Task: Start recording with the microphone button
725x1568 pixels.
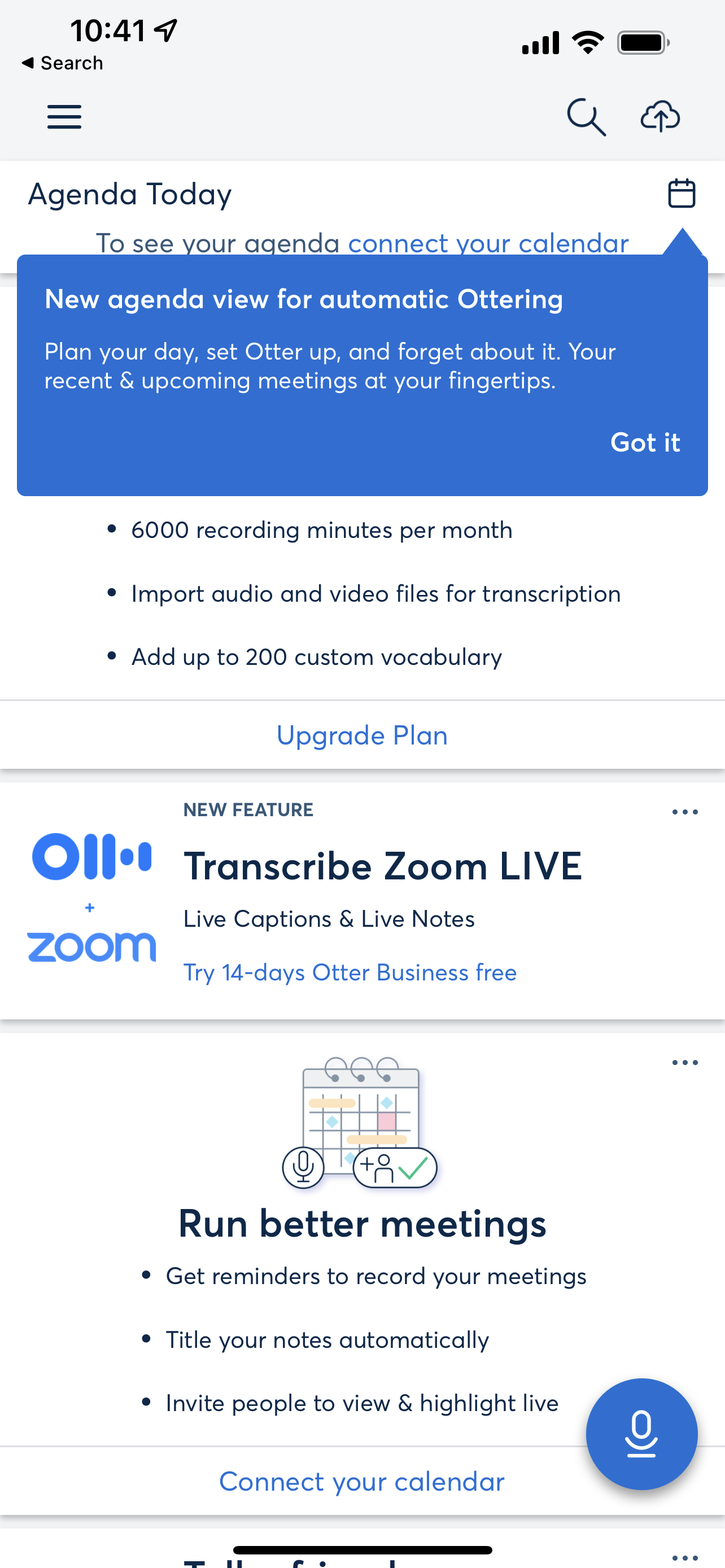Action: click(x=641, y=1434)
